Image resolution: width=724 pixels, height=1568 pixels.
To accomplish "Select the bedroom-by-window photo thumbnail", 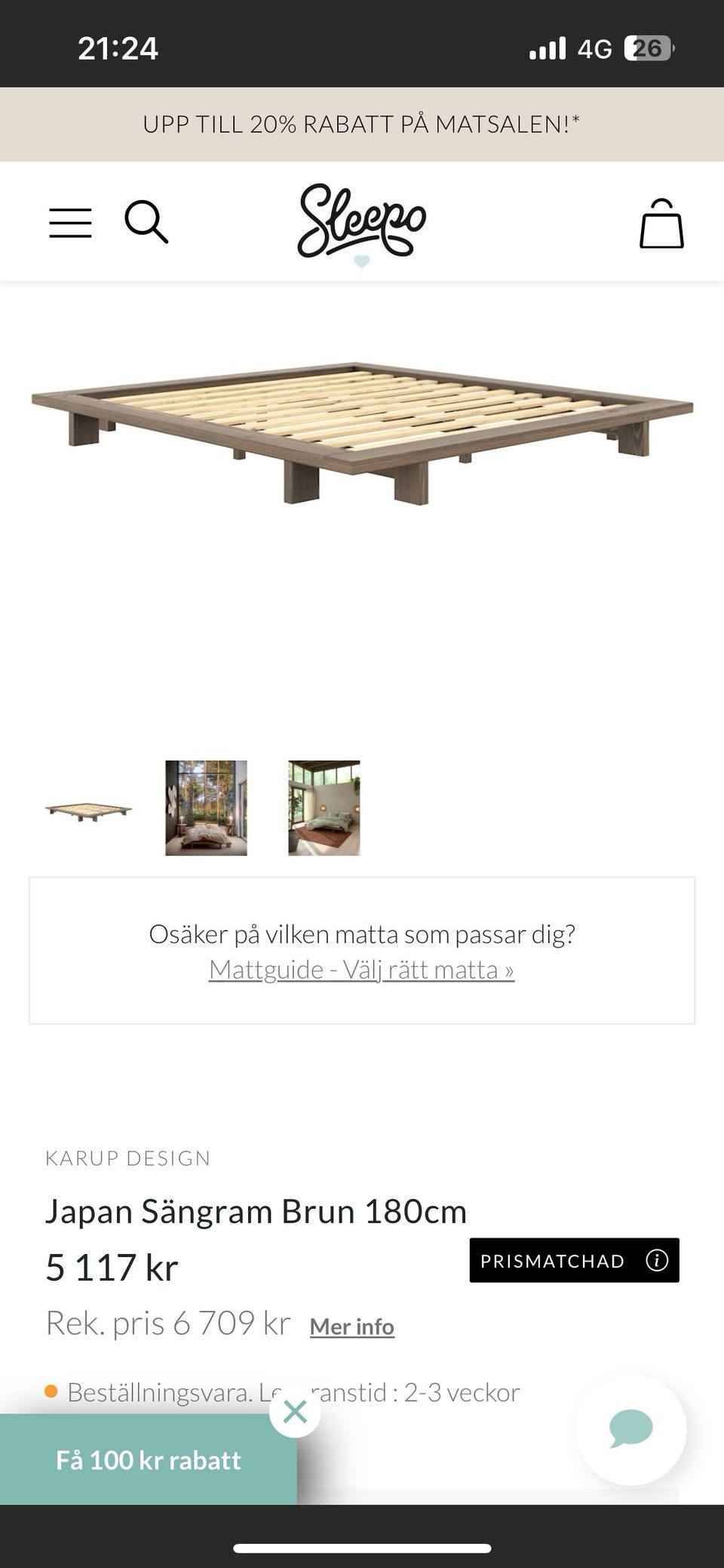I will [205, 807].
